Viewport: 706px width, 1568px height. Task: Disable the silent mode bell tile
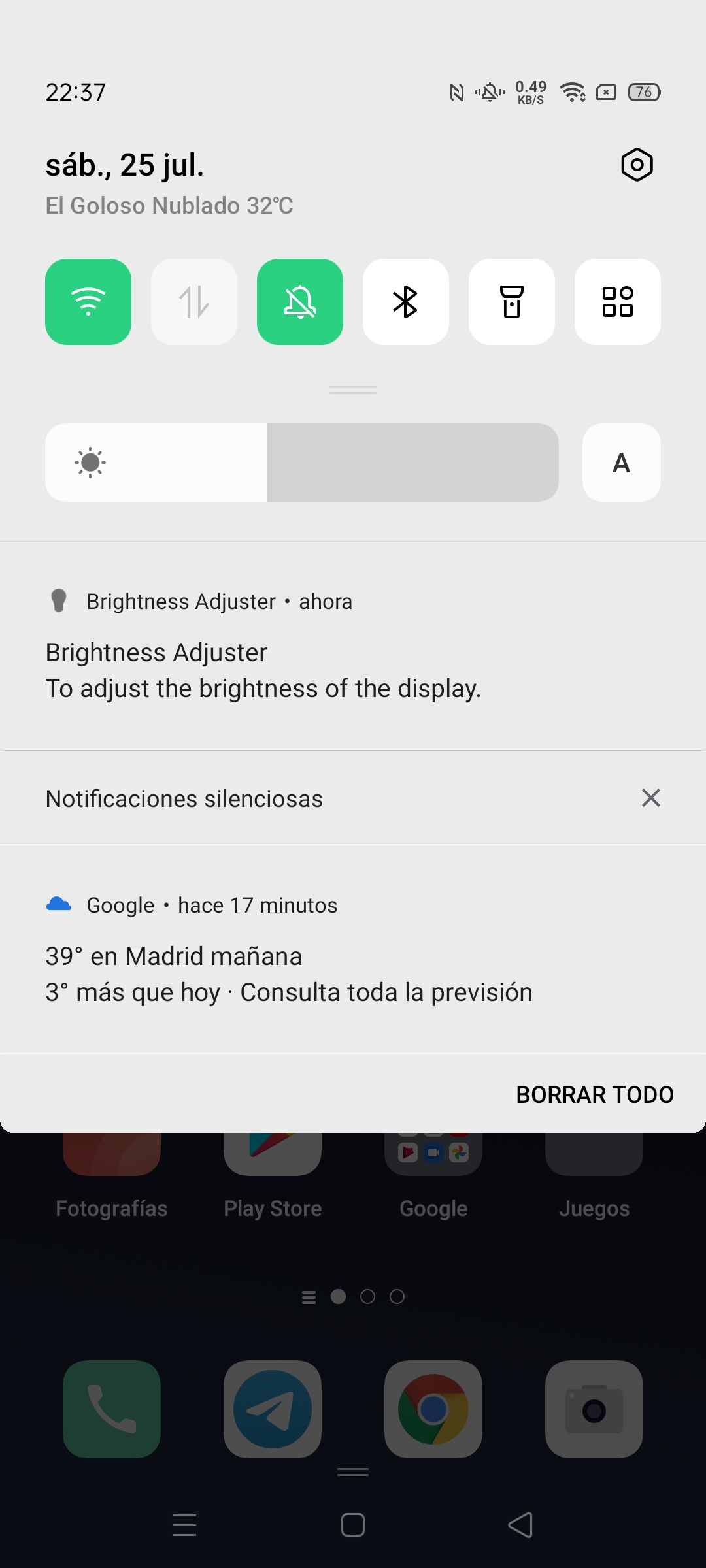point(300,302)
